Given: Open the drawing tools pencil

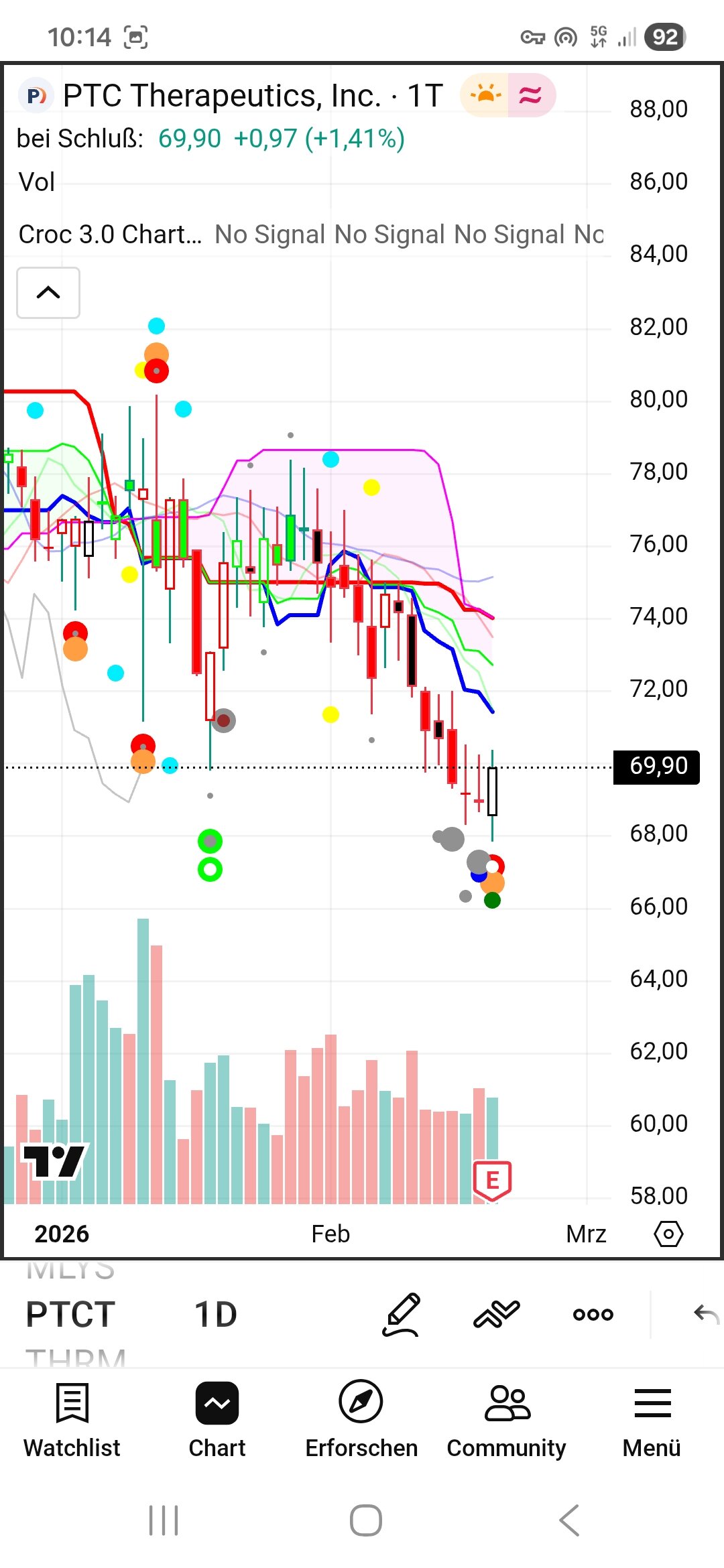Looking at the screenshot, I should click(x=401, y=1314).
